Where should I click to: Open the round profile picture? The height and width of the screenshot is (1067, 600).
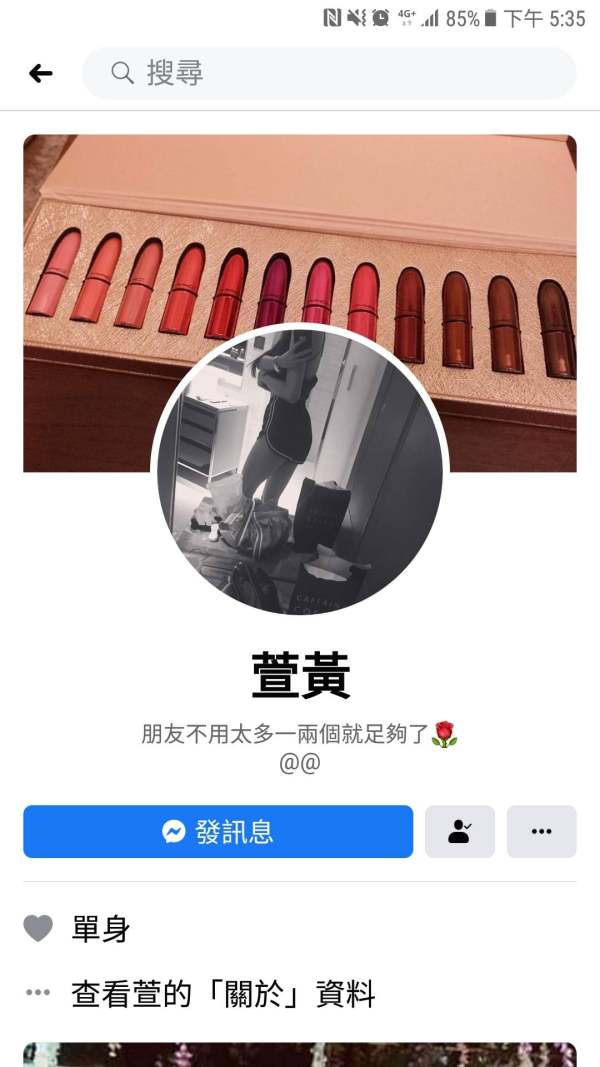[300, 472]
